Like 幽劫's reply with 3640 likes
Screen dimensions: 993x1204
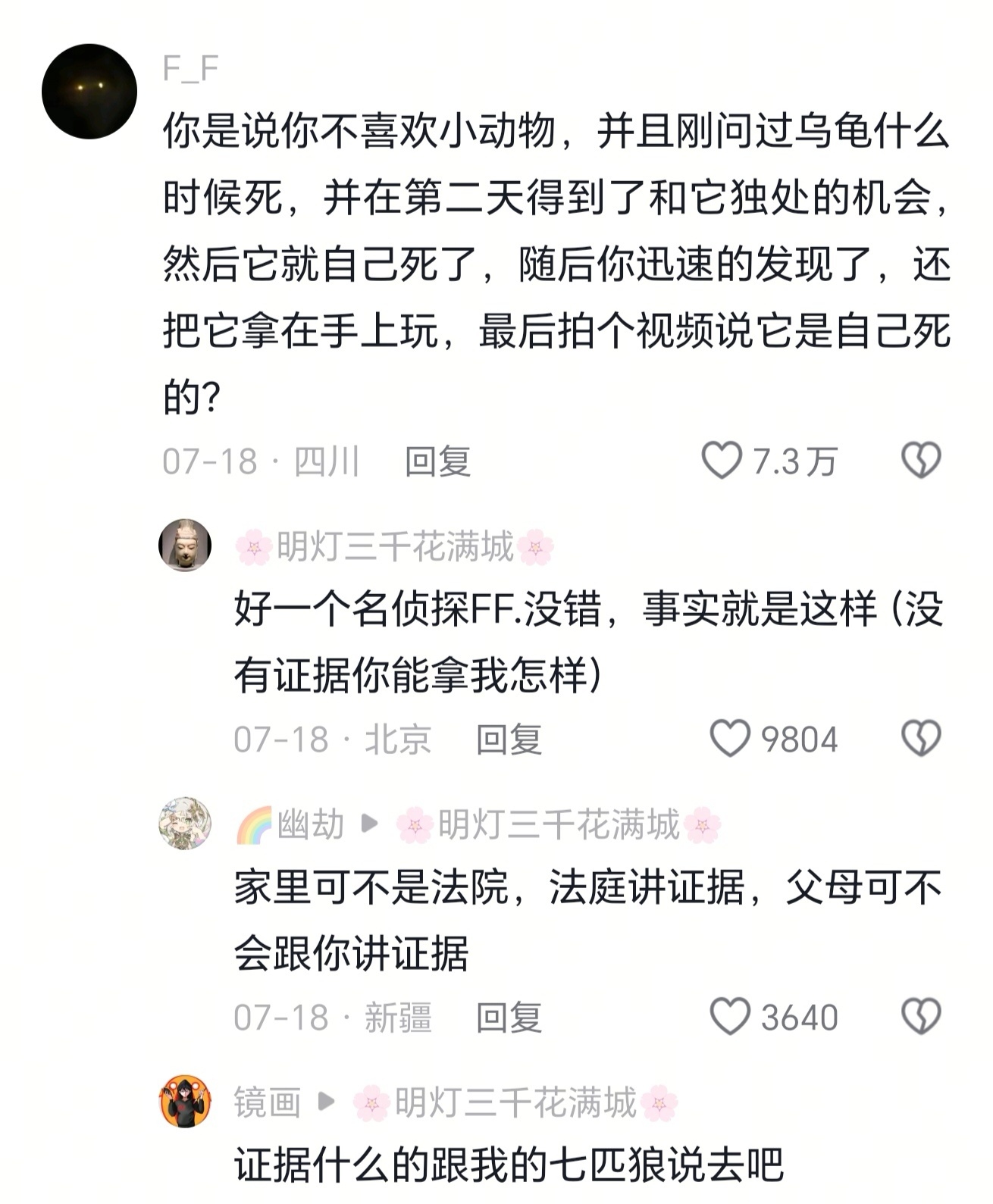click(729, 1017)
